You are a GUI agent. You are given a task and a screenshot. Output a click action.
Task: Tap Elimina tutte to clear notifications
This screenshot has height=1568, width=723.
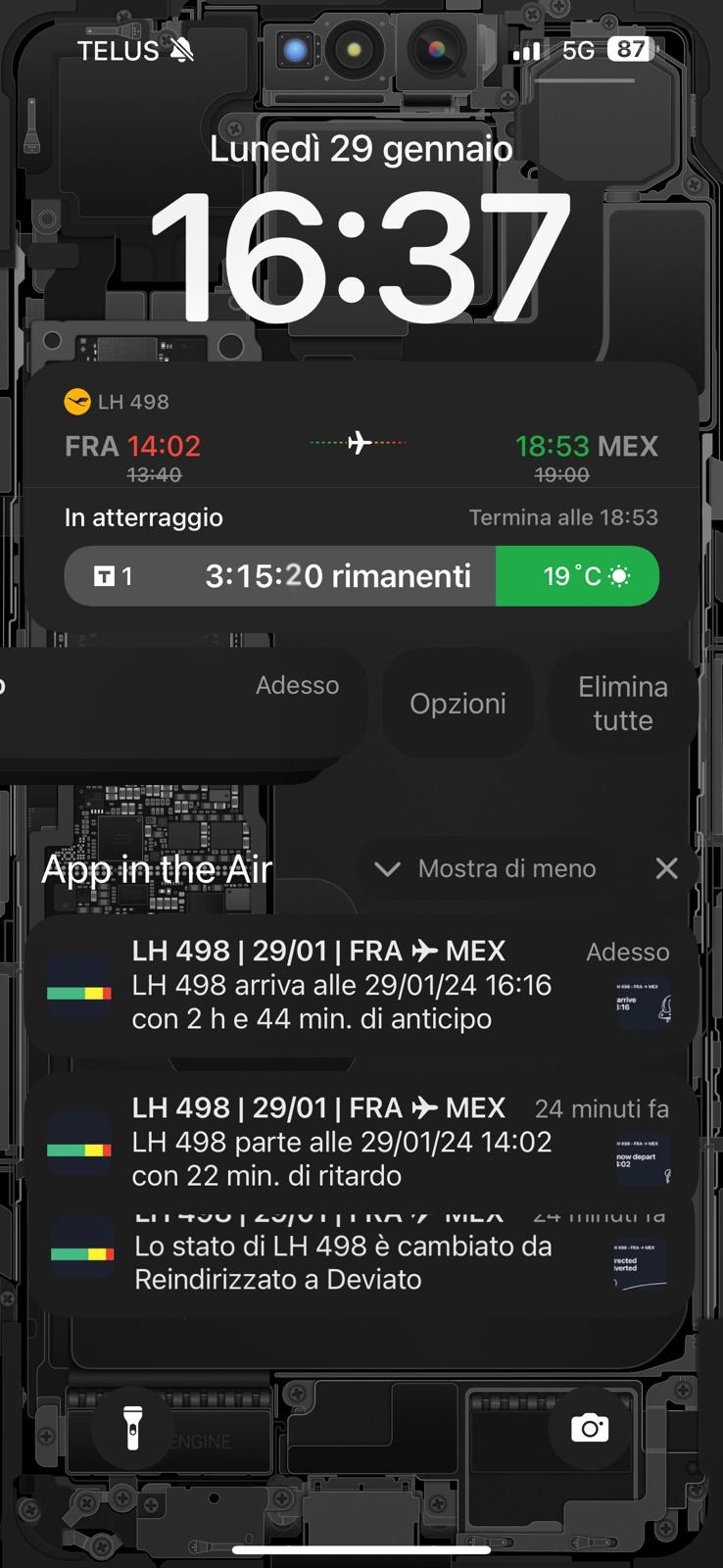pos(622,704)
